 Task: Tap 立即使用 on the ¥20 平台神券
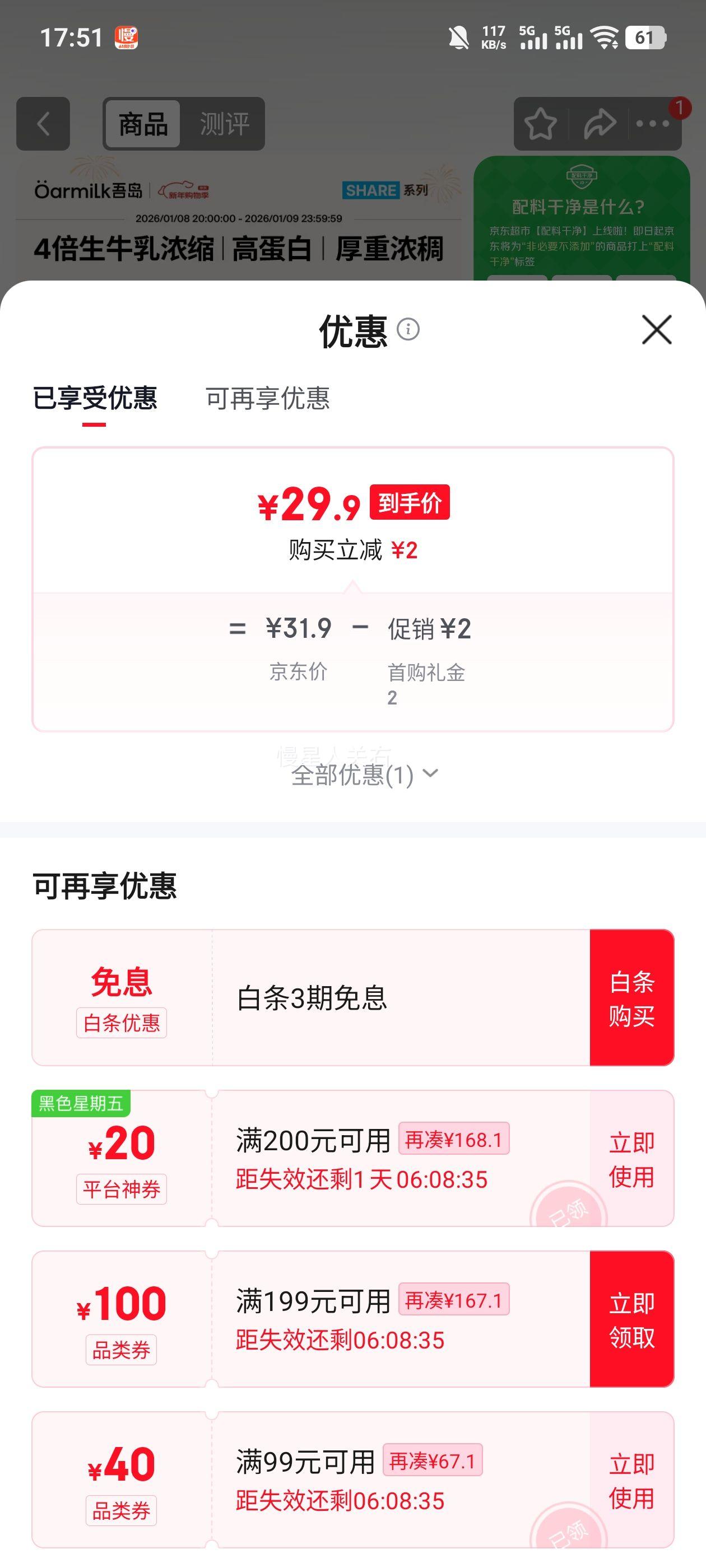[630, 1161]
